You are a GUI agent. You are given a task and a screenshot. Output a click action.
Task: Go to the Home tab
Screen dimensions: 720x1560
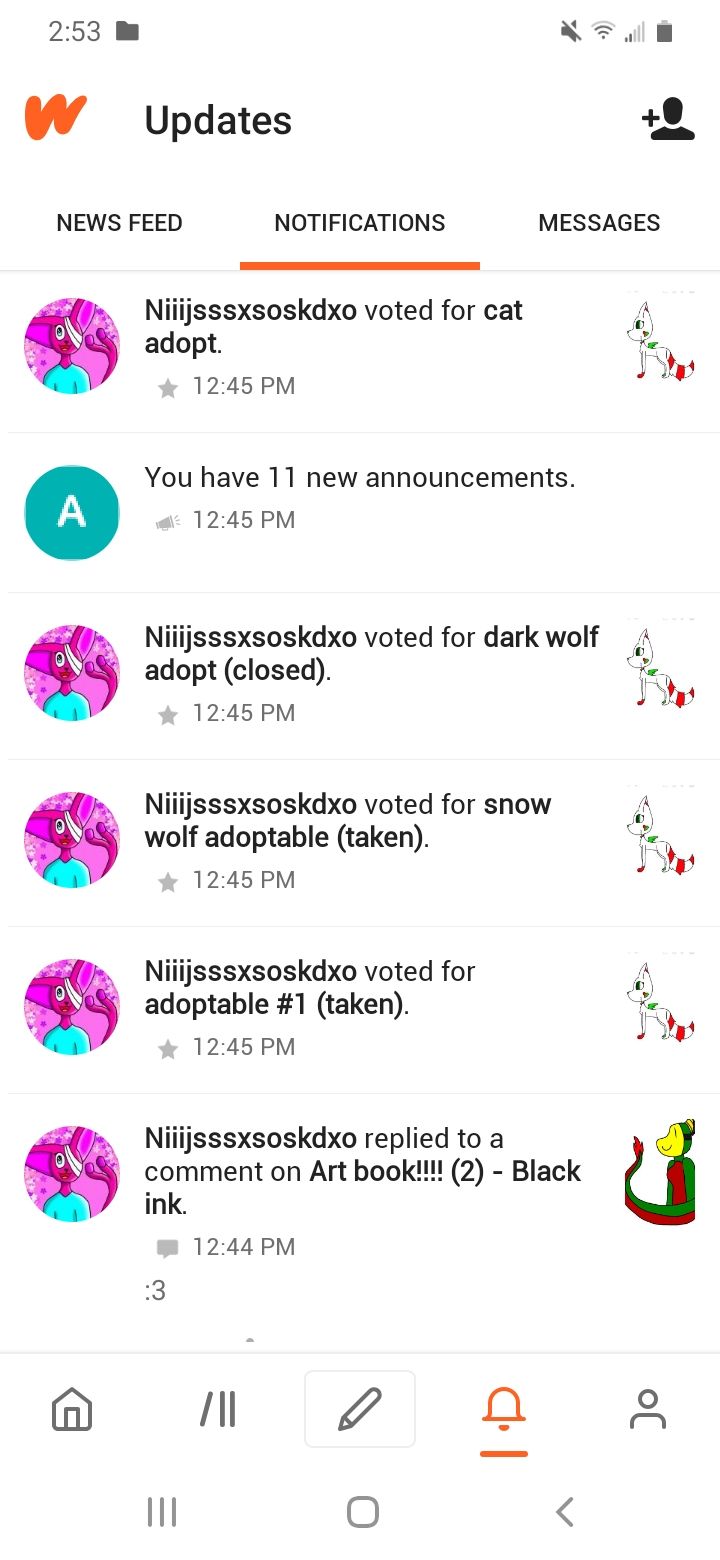point(72,1409)
